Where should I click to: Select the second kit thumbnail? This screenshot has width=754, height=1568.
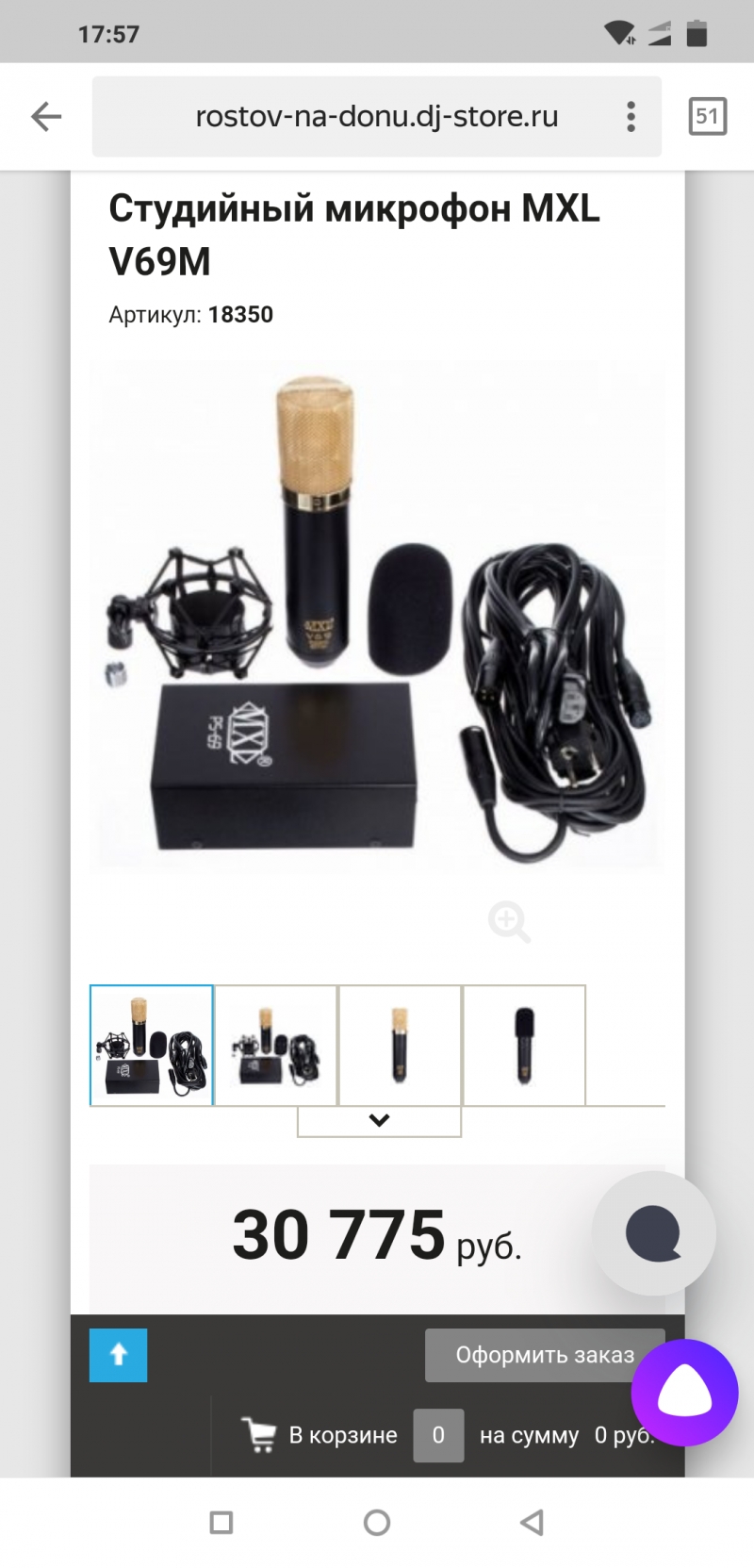[275, 1045]
